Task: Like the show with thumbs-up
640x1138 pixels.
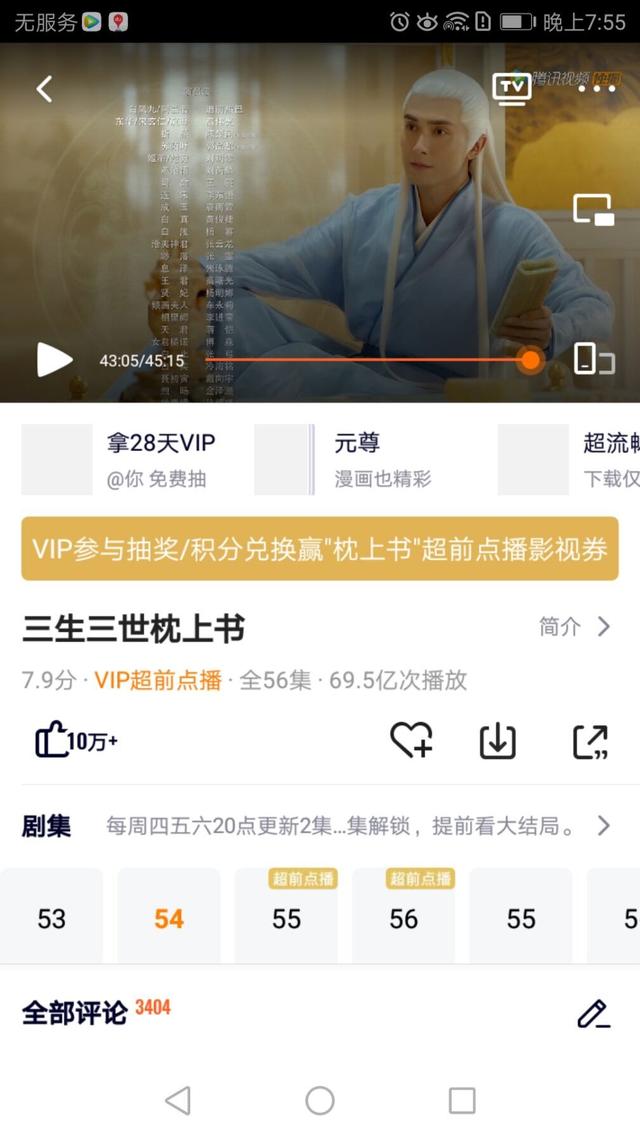Action: coord(76,741)
